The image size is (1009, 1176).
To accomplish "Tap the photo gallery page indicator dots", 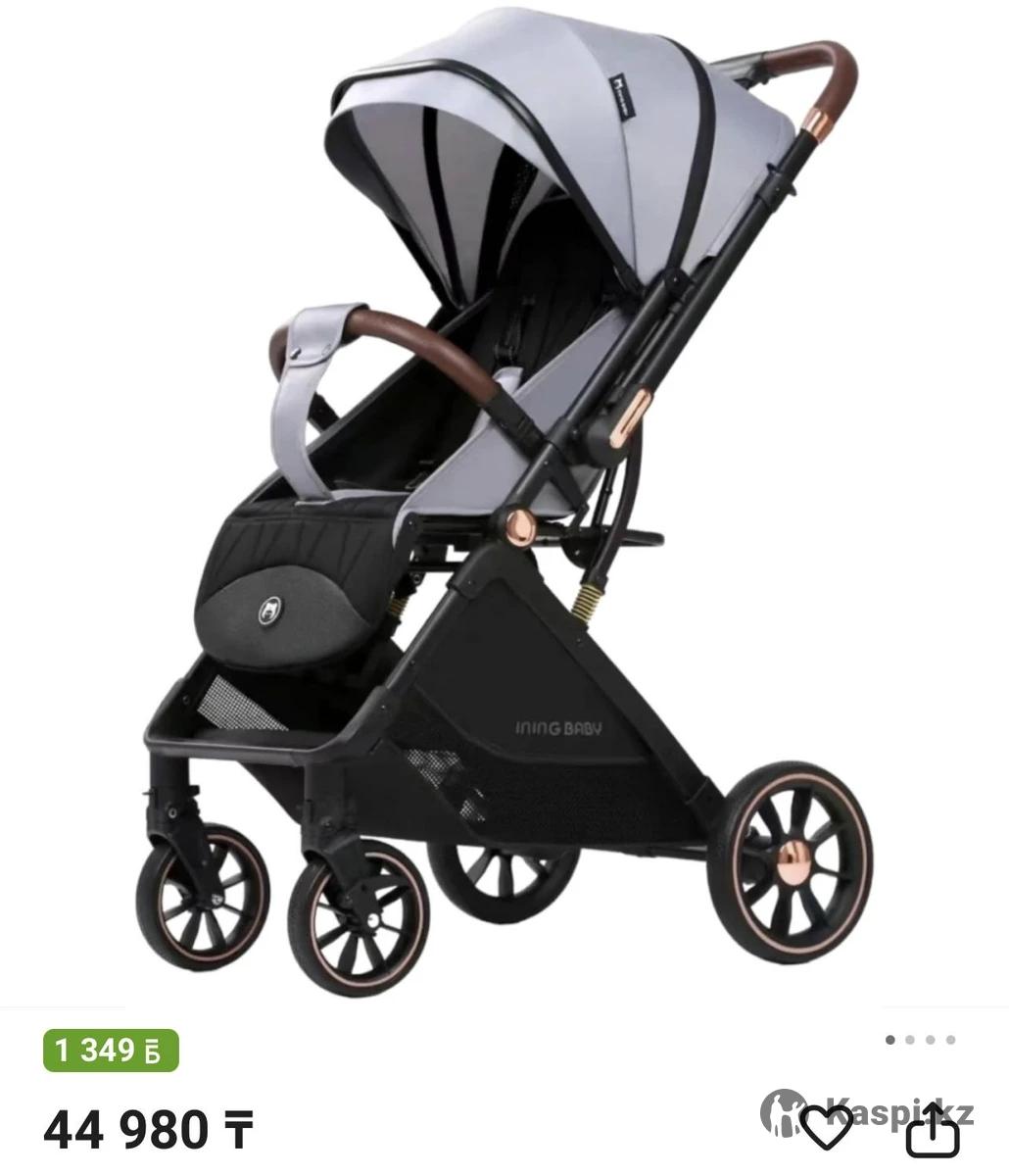I will [x=920, y=1040].
